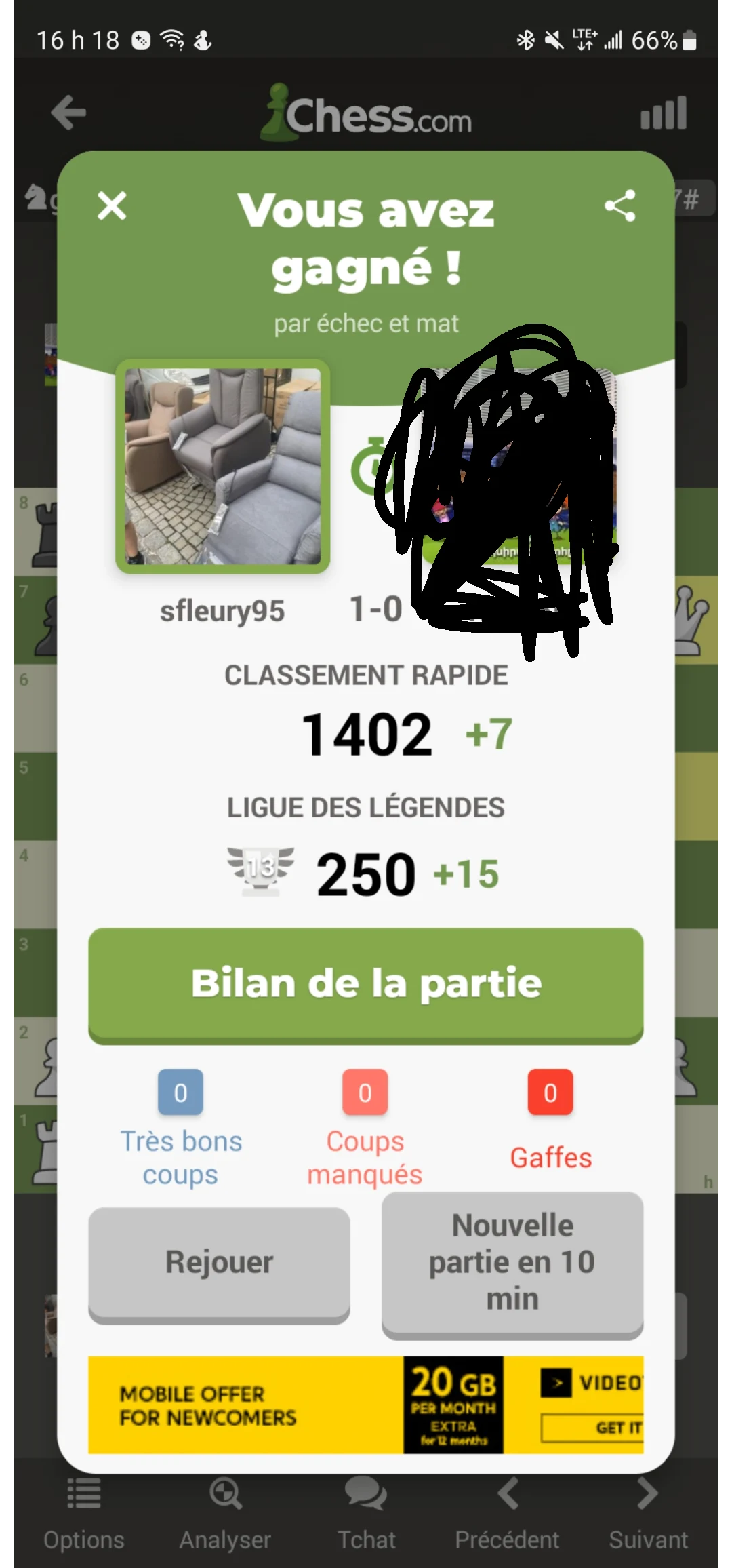The height and width of the screenshot is (1568, 732).
Task: Open the mobile offer ad banner
Action: click(365, 1405)
